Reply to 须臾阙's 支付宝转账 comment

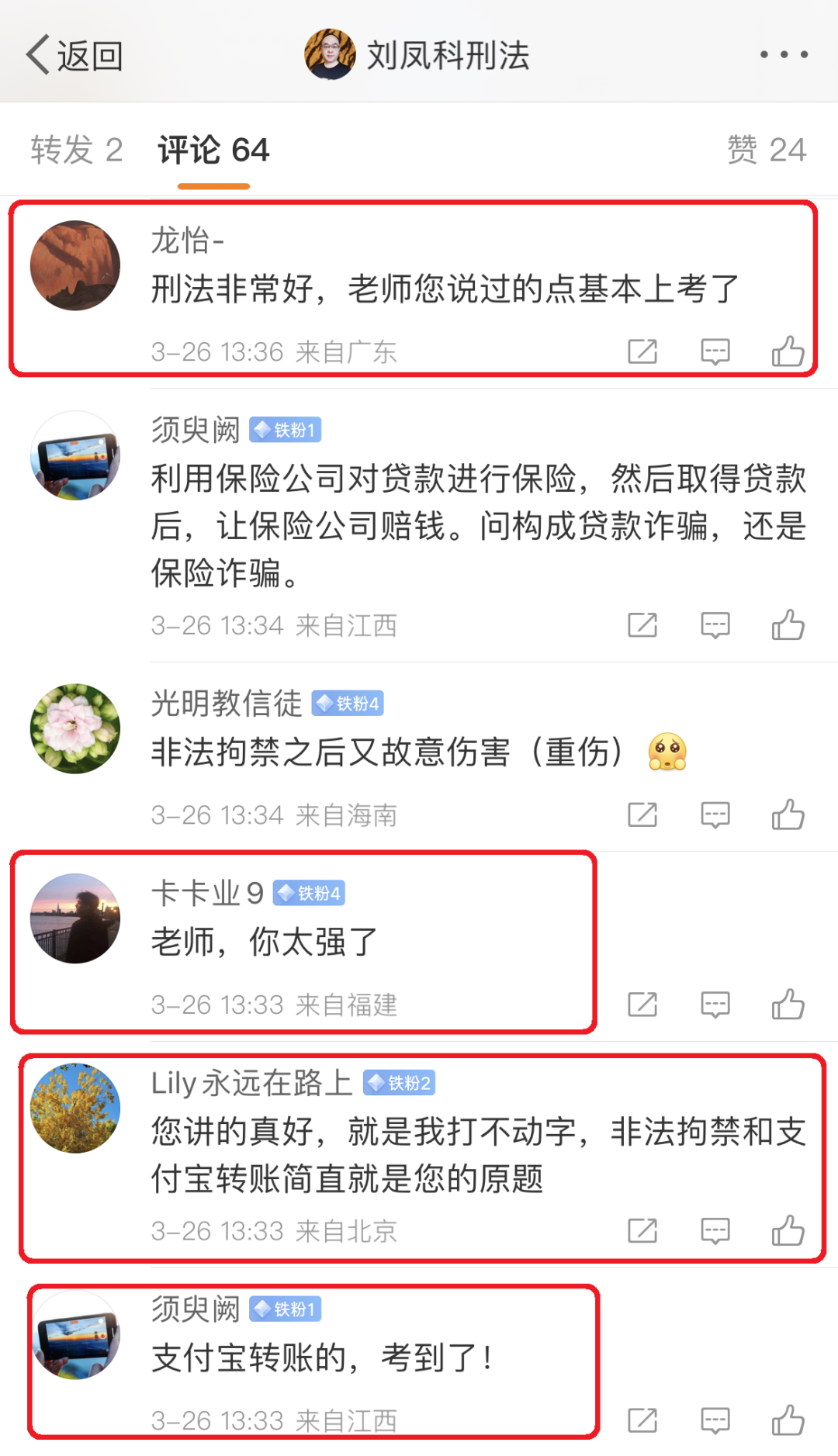pos(715,1420)
